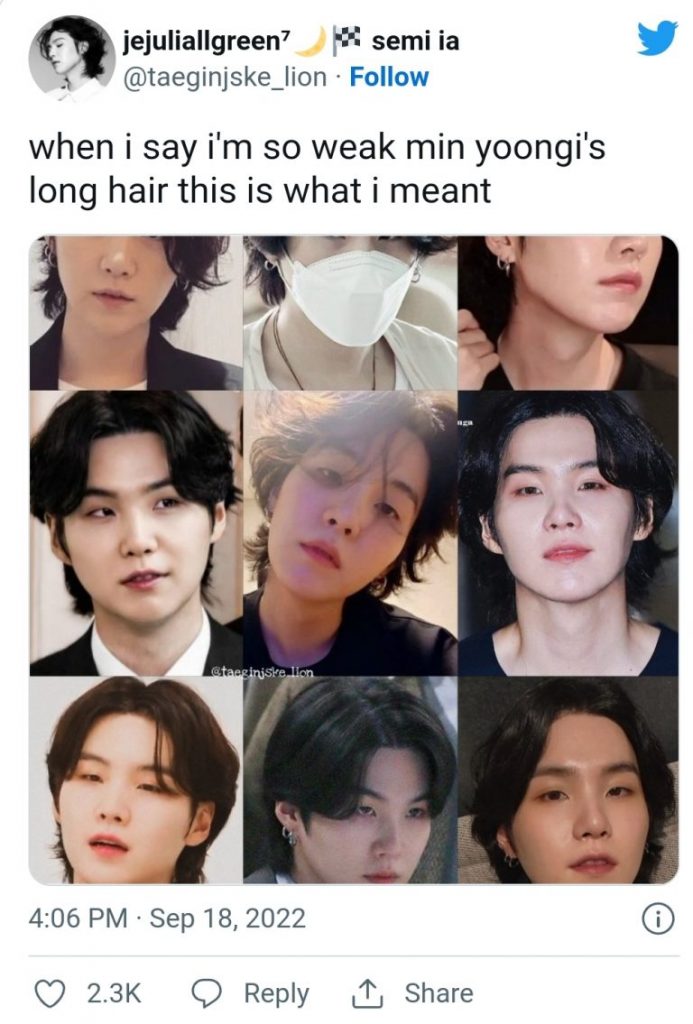Image resolution: width=693 pixels, height=1024 pixels.
Task: Like this tweet with 2.3K likes
Action: pos(48,993)
